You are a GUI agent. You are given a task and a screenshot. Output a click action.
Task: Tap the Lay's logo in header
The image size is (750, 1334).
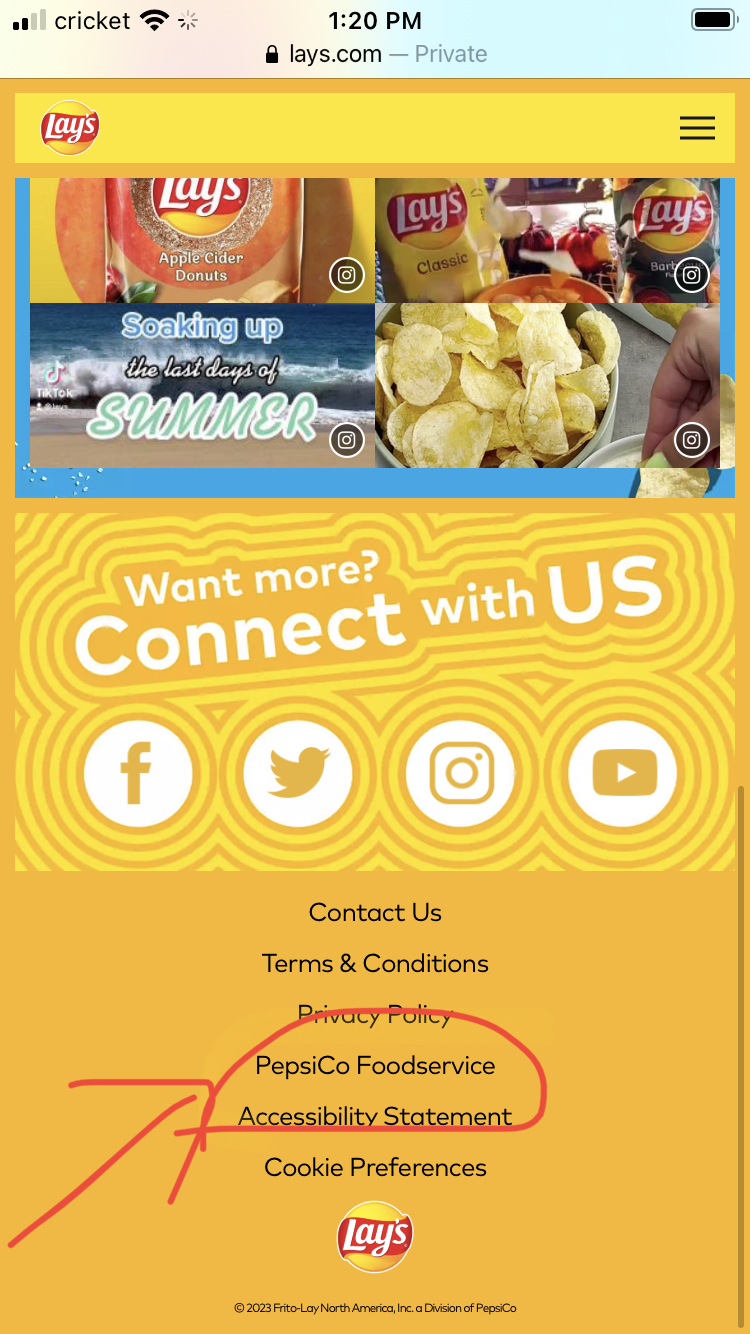coord(70,128)
